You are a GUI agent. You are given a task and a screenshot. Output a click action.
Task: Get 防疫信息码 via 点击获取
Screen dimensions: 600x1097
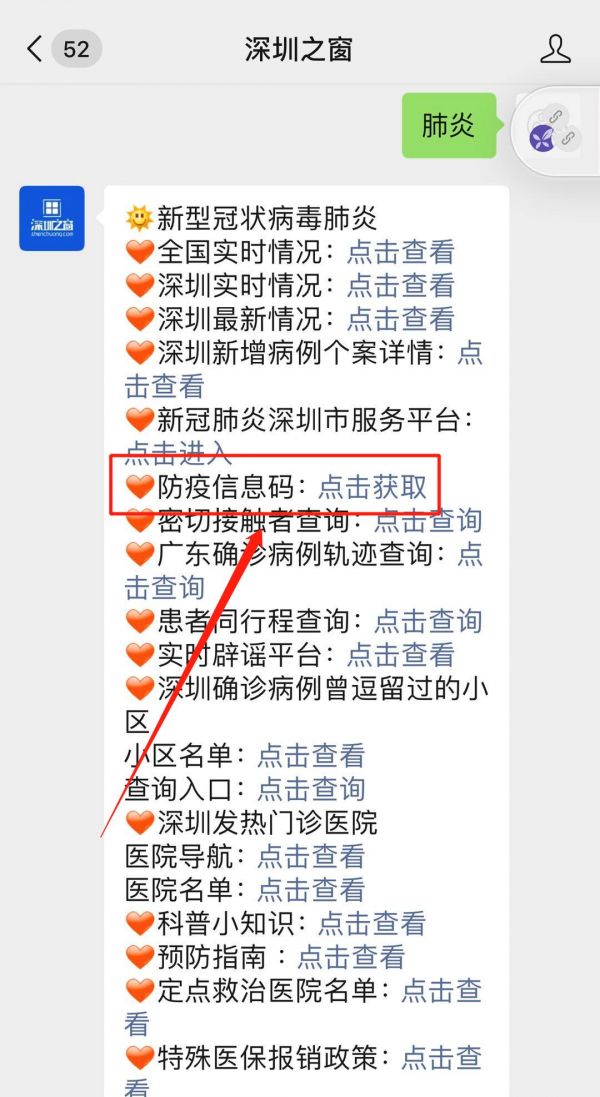click(372, 487)
